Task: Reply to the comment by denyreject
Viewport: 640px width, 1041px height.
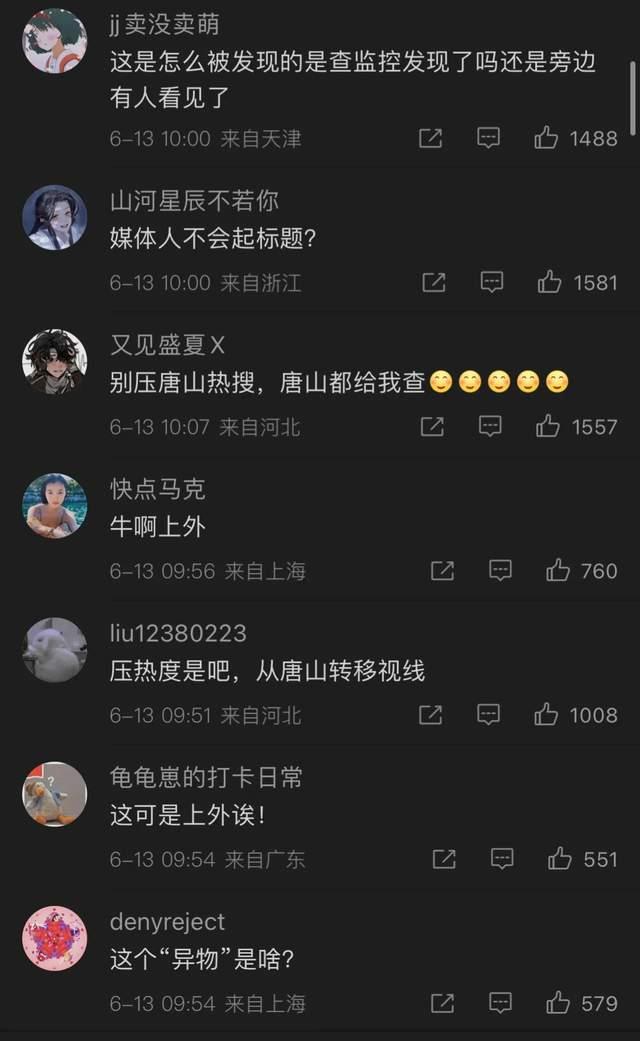Action: [x=501, y=1003]
